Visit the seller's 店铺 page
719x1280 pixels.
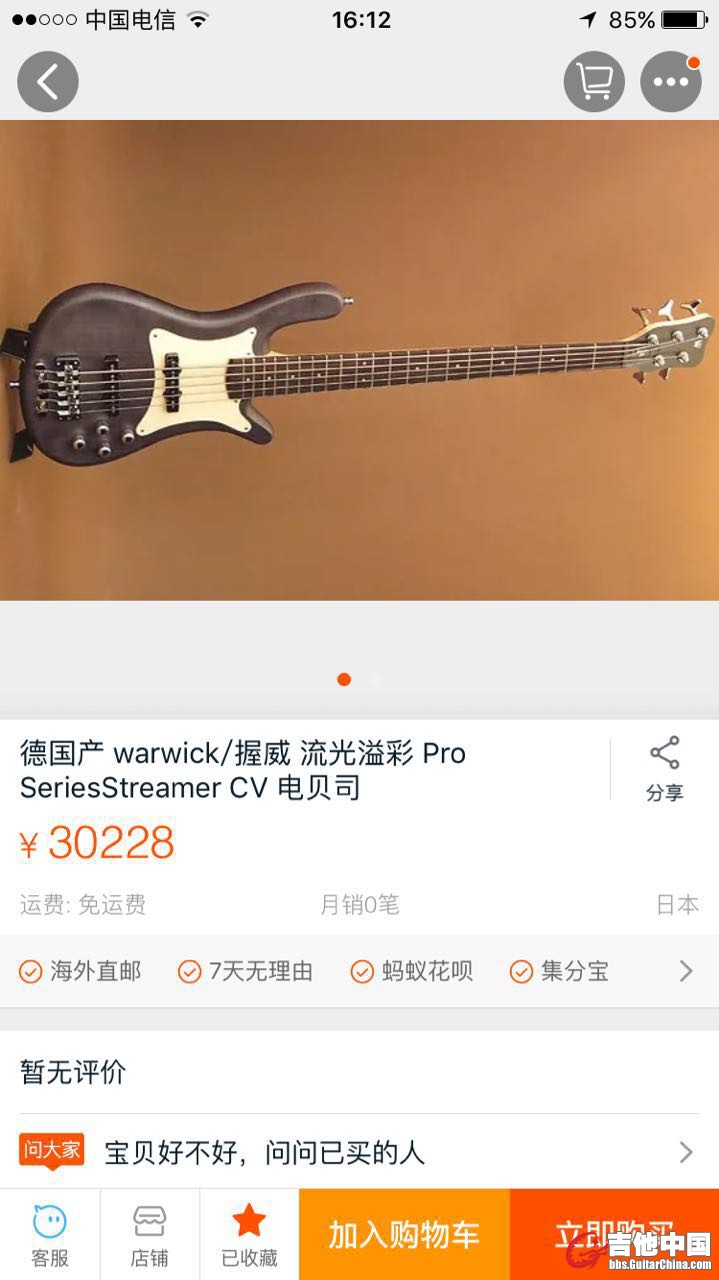[x=150, y=1235]
